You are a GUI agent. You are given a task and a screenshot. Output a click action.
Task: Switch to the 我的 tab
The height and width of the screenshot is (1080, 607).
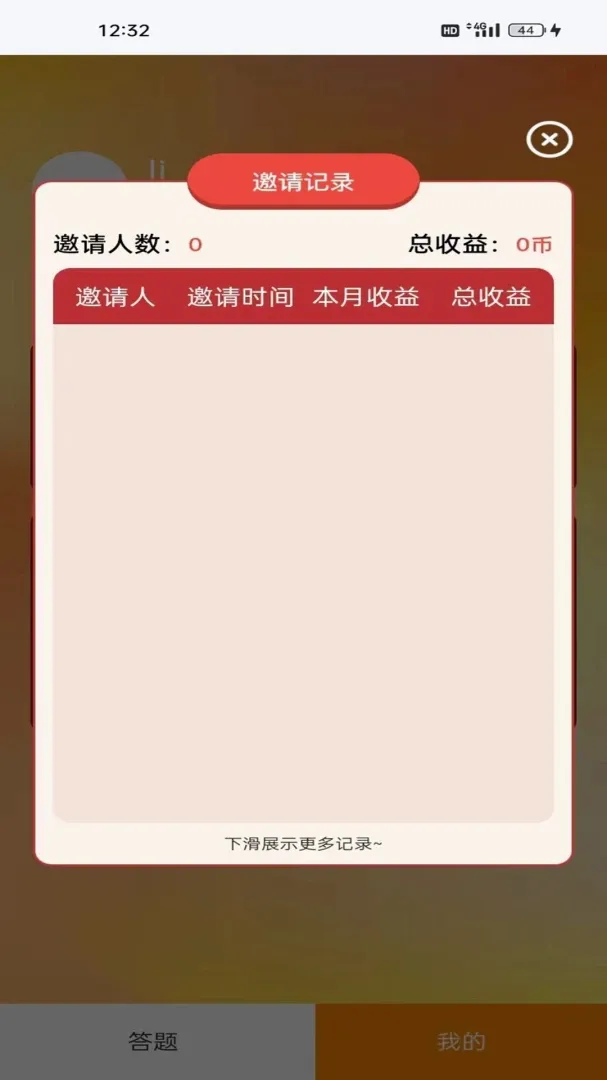461,1041
